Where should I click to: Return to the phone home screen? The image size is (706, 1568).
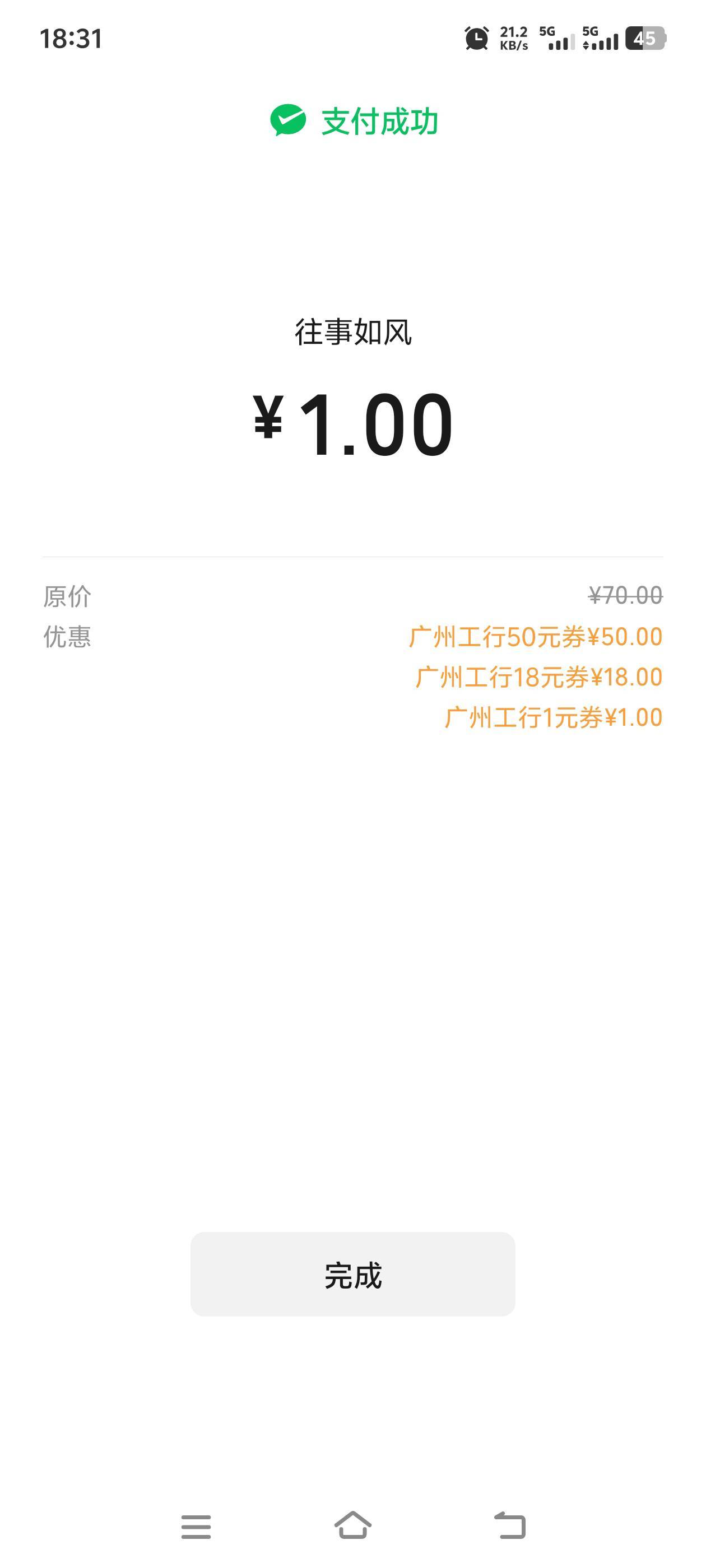coord(352,1525)
